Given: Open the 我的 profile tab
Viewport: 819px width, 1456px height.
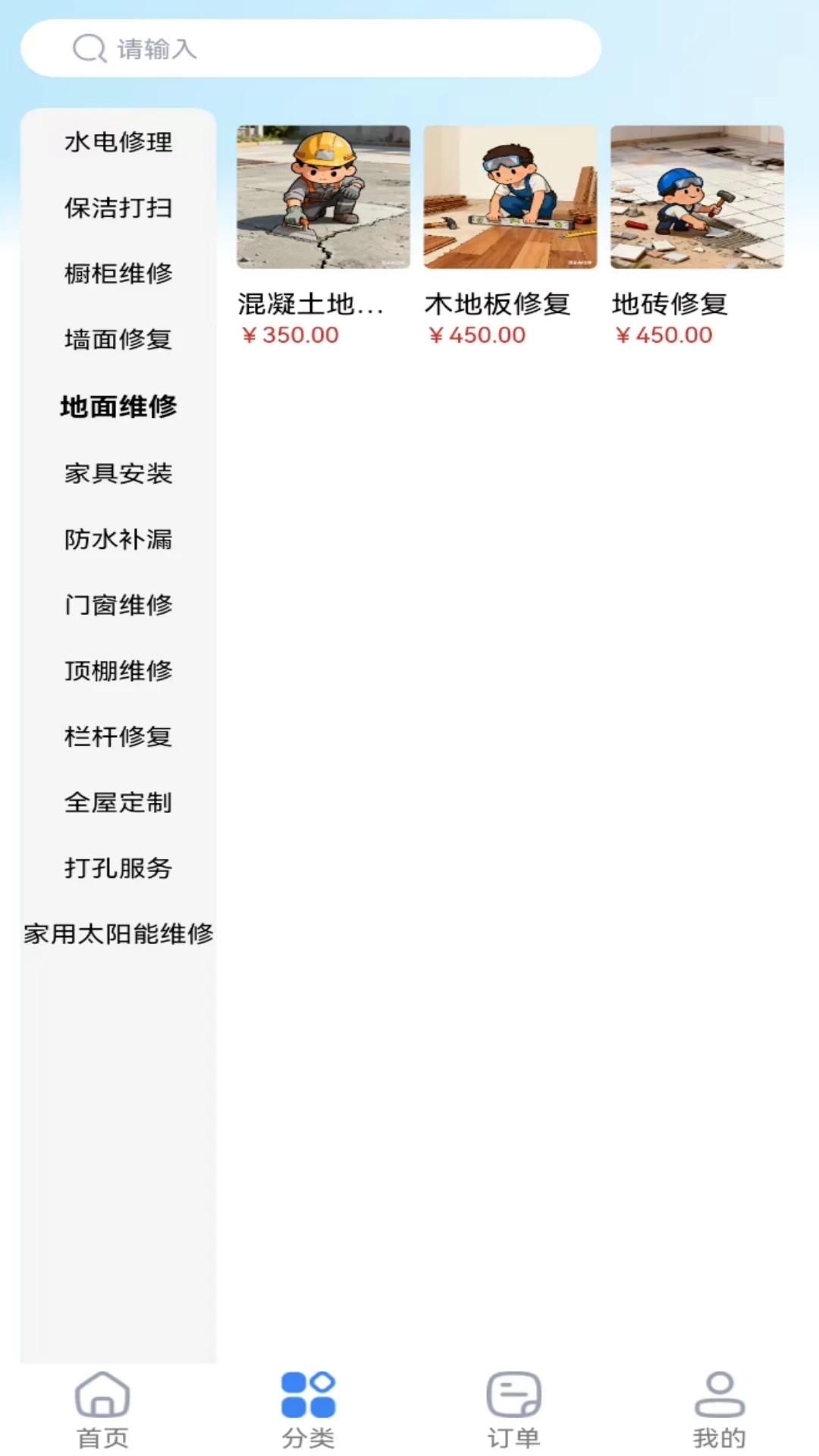Looking at the screenshot, I should click(719, 1410).
